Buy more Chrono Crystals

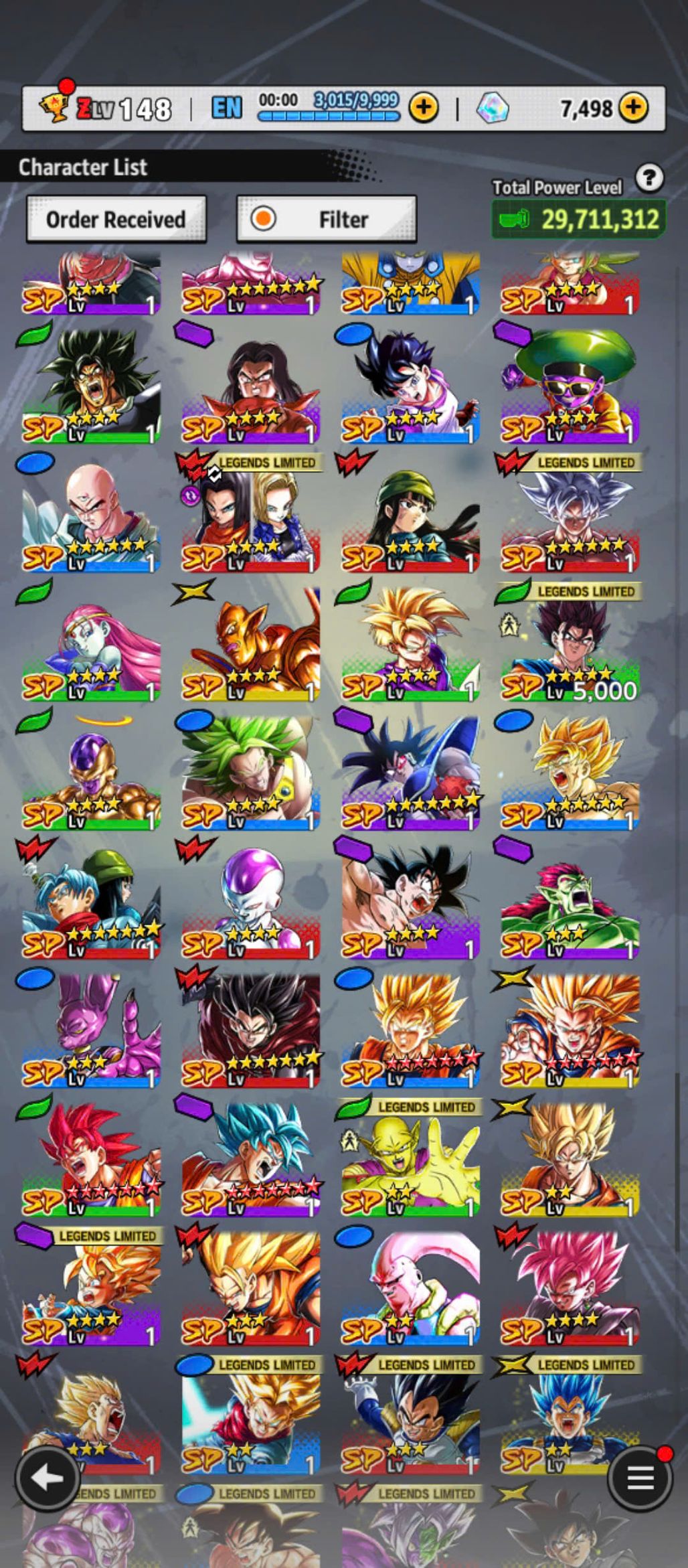point(634,107)
